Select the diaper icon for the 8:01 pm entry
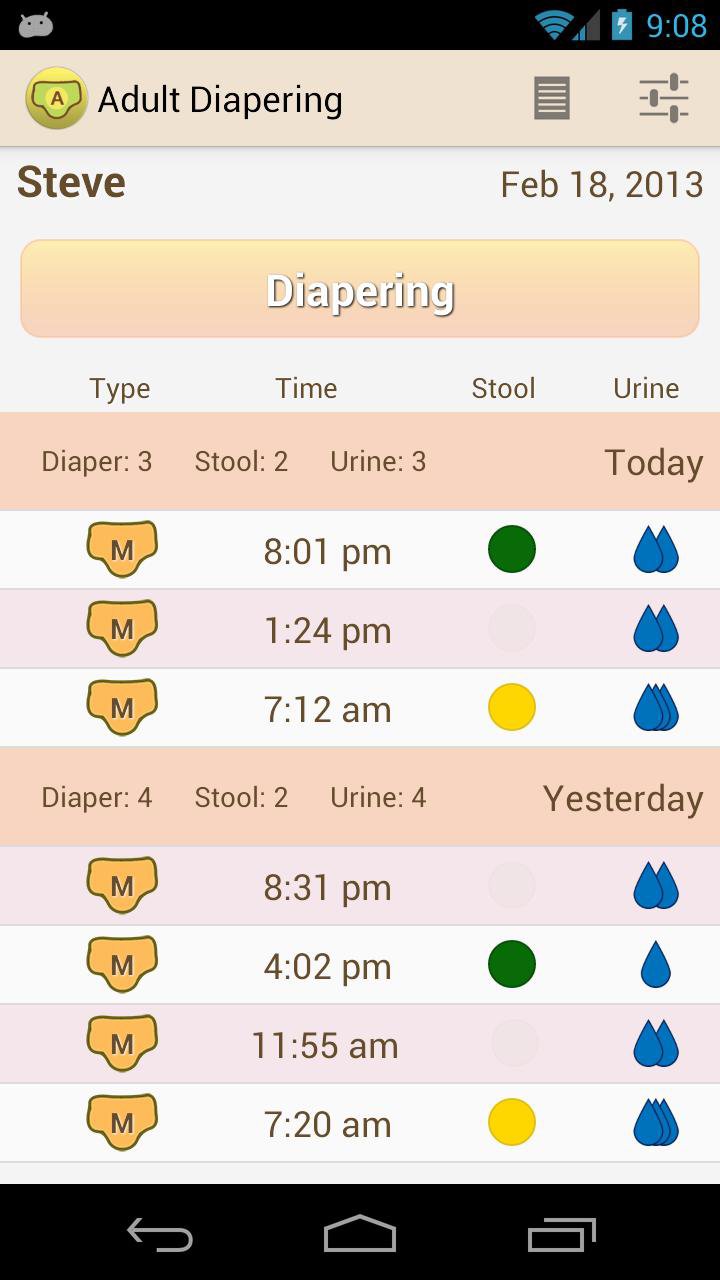 click(x=122, y=549)
